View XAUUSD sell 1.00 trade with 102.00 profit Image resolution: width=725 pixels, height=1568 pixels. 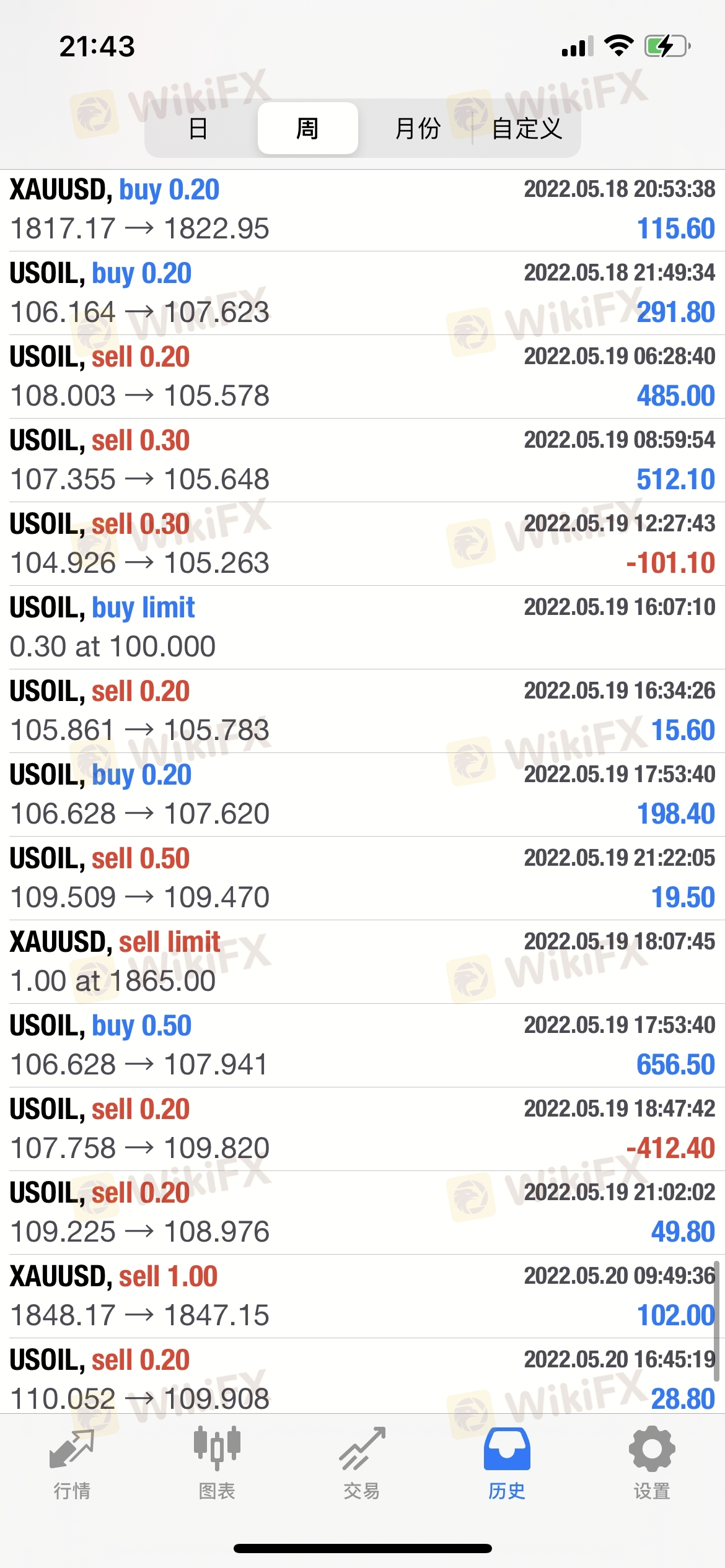point(362,1296)
